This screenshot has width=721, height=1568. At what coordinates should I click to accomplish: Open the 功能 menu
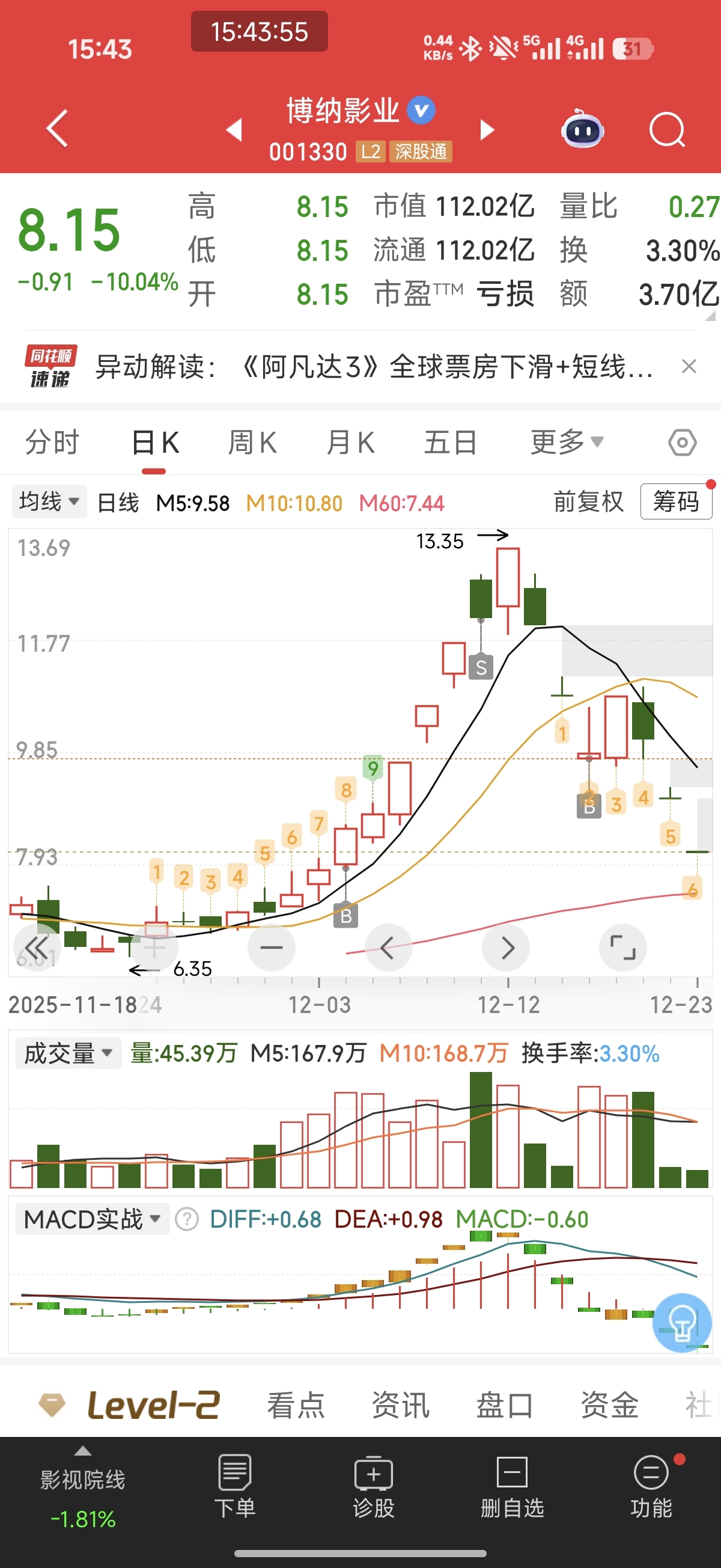click(651, 1486)
